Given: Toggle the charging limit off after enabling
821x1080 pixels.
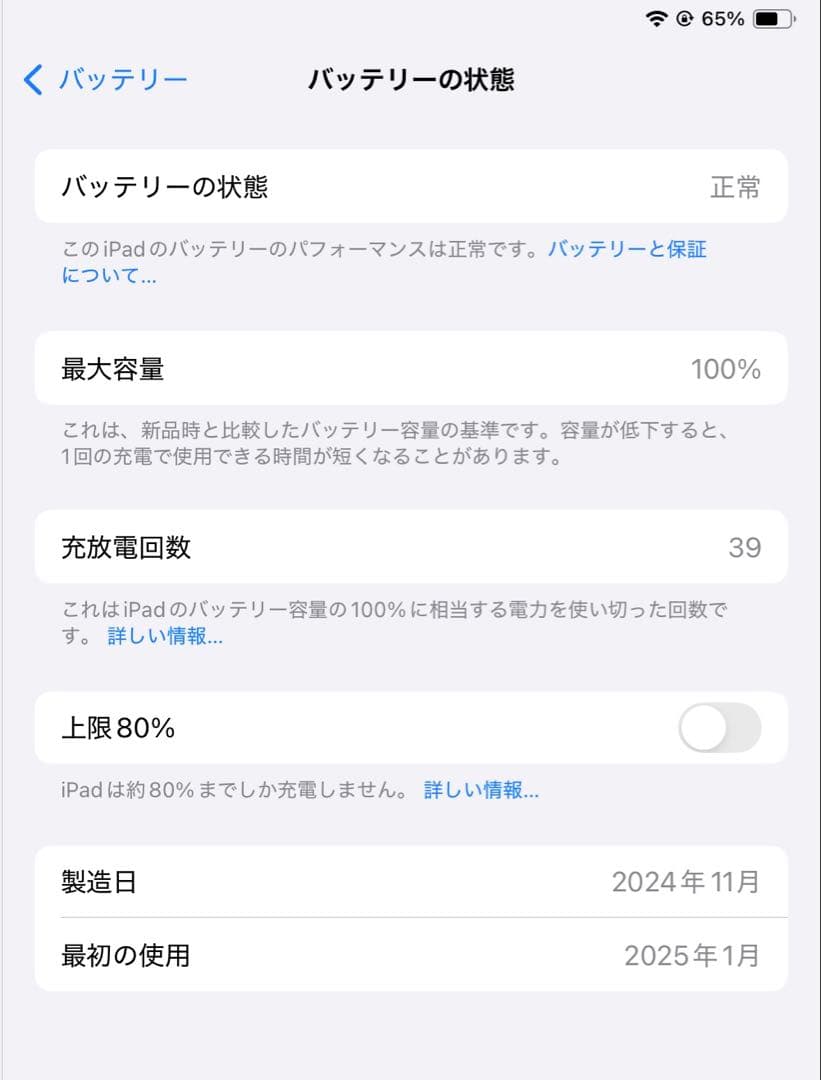Looking at the screenshot, I should pyautogui.click(x=718, y=729).
